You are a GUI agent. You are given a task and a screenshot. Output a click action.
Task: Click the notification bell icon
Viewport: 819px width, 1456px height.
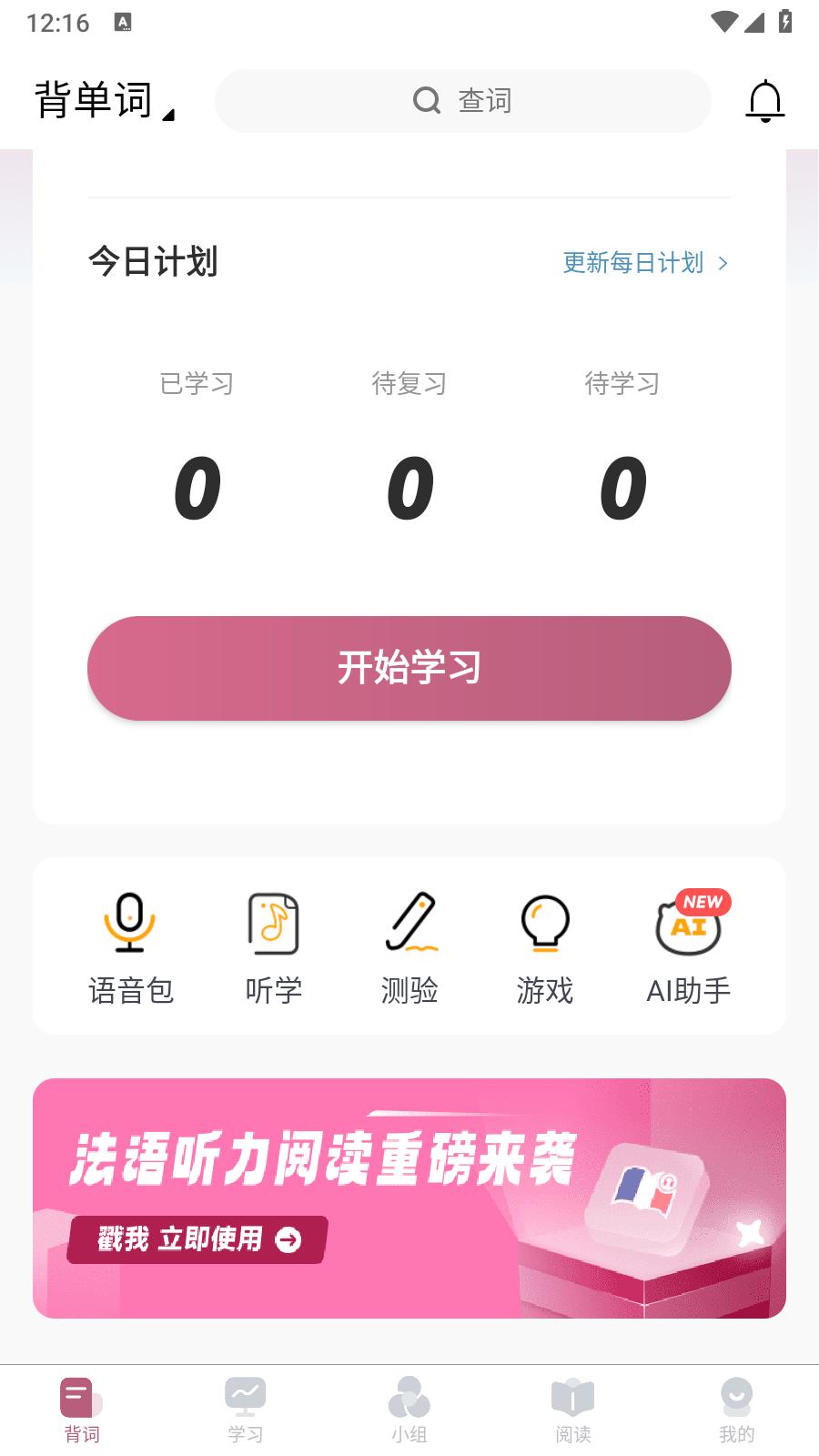tap(765, 101)
